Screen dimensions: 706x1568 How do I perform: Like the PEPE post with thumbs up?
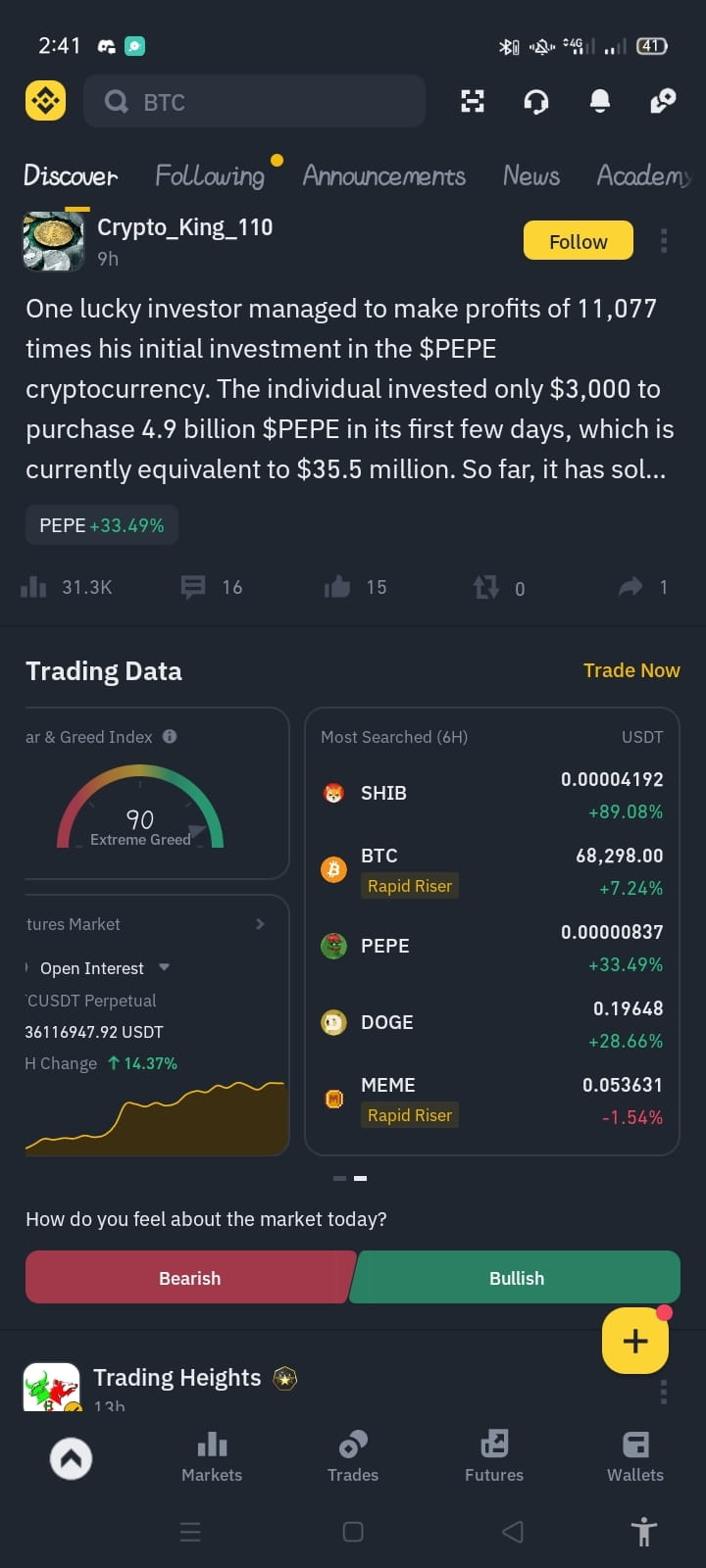pos(336,586)
